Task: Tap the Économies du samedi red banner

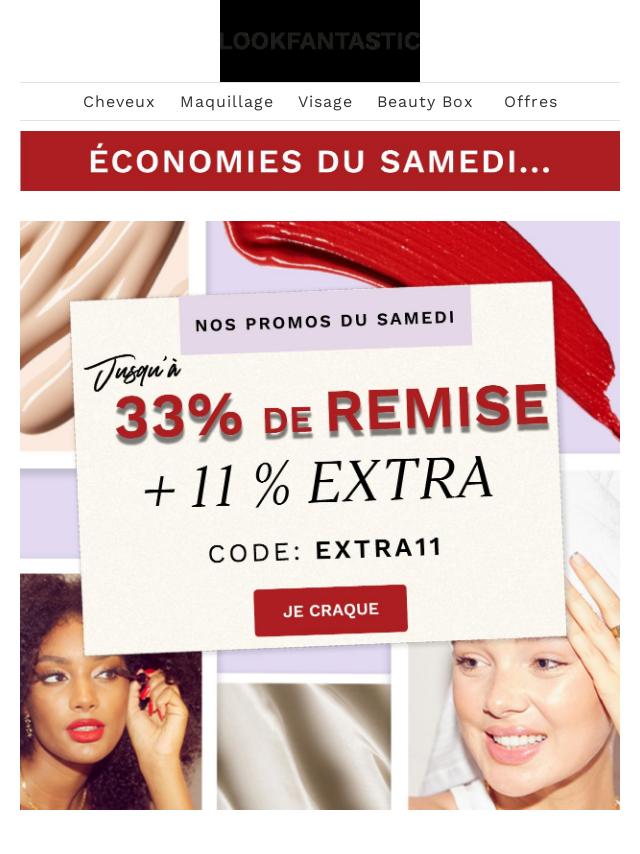Action: click(320, 161)
